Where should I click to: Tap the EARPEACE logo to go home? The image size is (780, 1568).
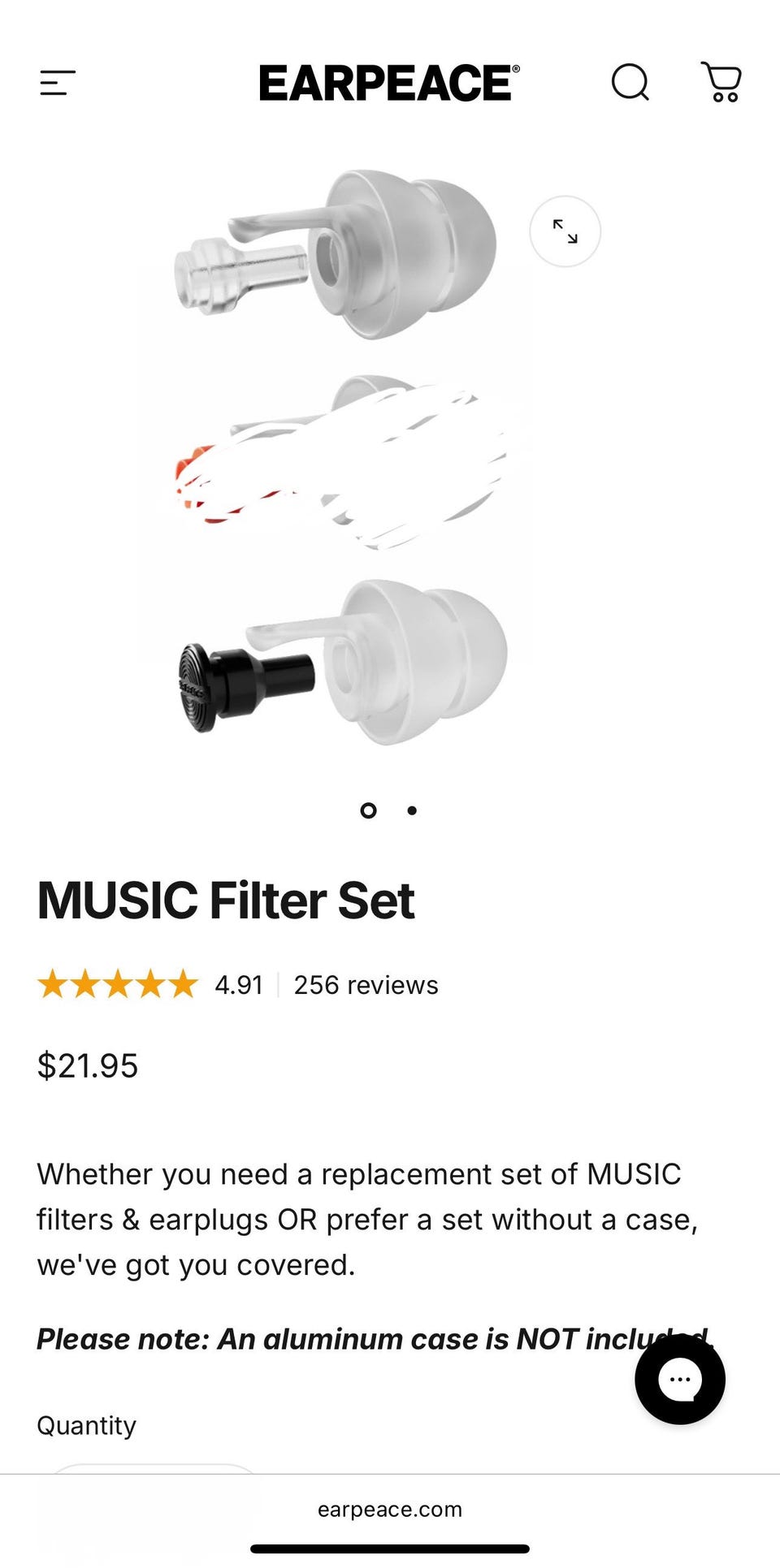(x=389, y=83)
